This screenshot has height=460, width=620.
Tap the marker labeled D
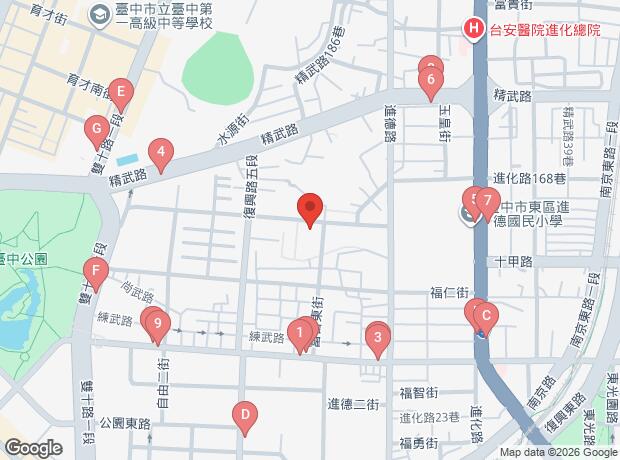tap(245, 417)
